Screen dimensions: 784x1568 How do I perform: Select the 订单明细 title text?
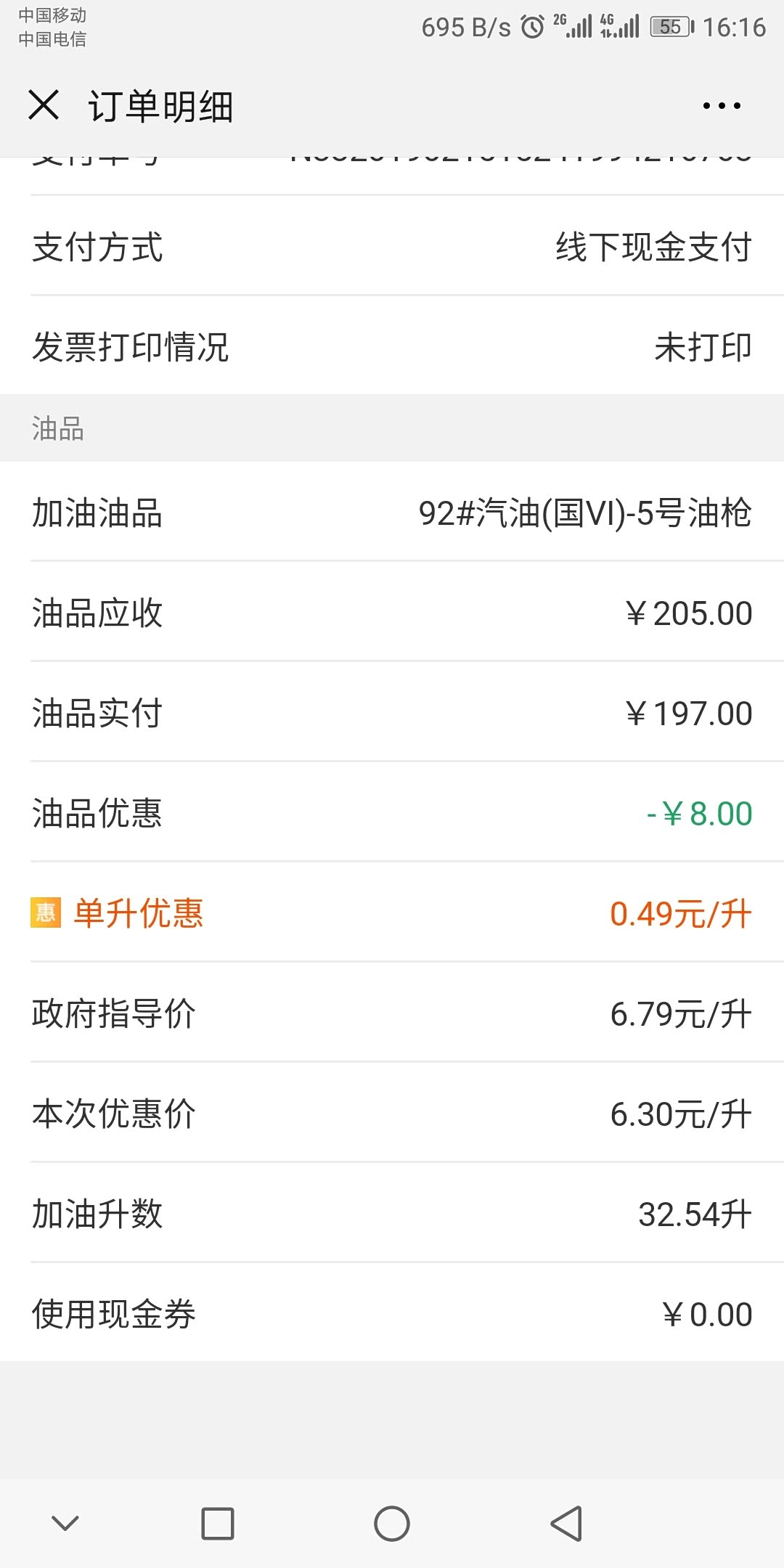[x=158, y=105]
